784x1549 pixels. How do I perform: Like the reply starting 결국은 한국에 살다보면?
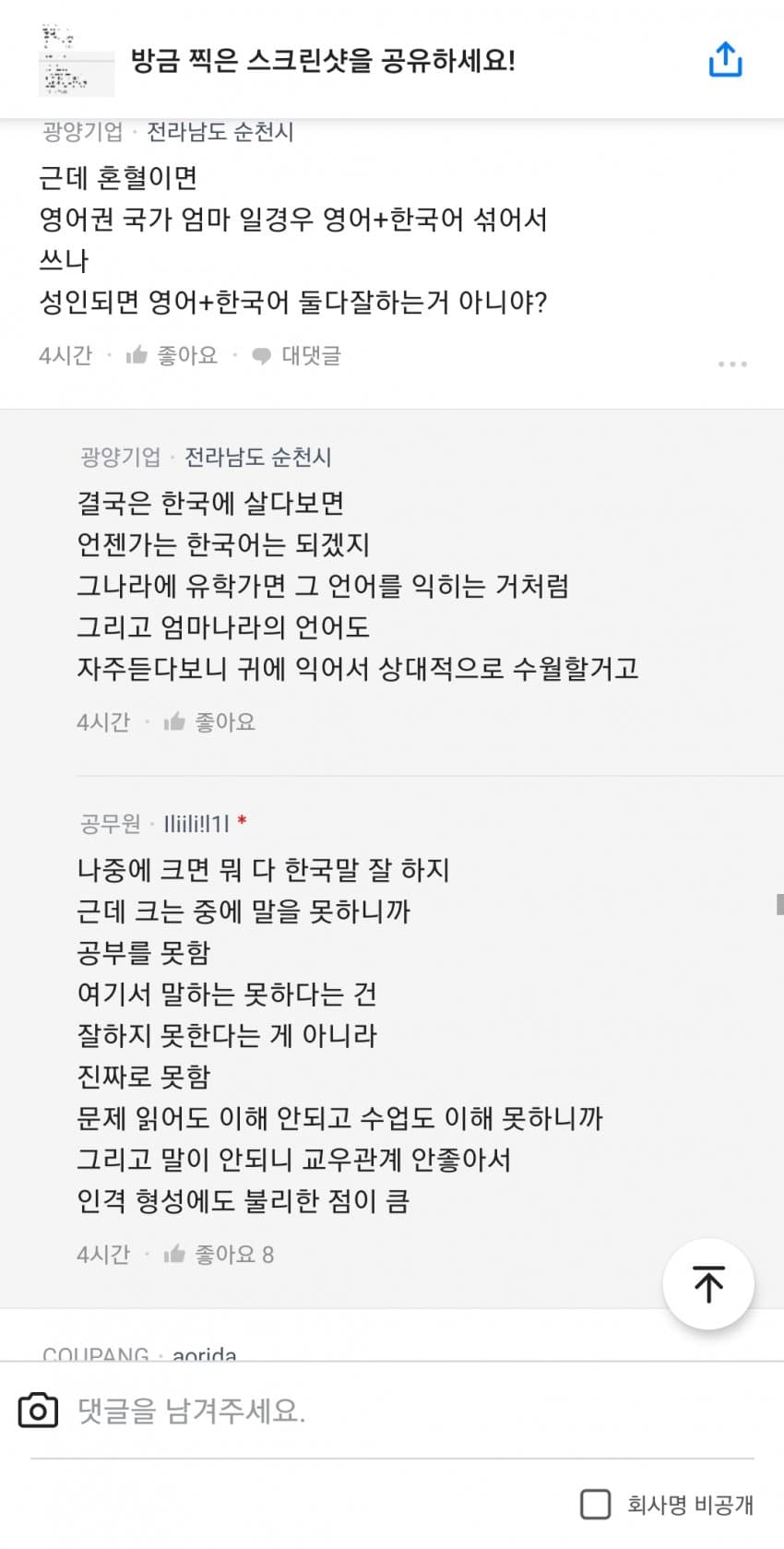click(210, 721)
